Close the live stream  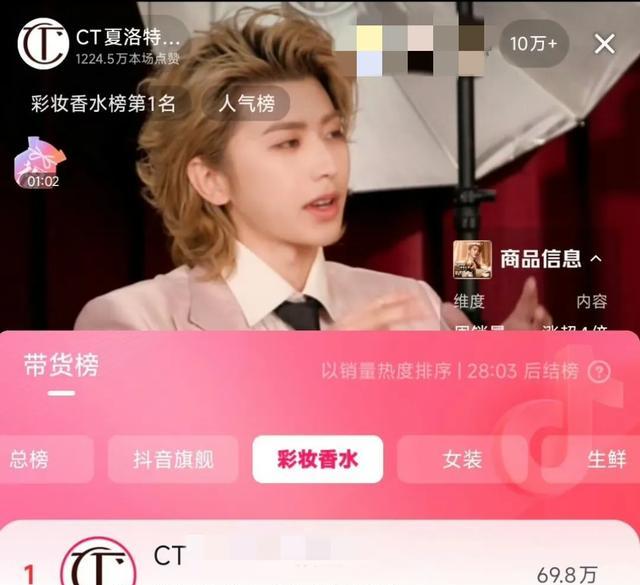point(604,44)
